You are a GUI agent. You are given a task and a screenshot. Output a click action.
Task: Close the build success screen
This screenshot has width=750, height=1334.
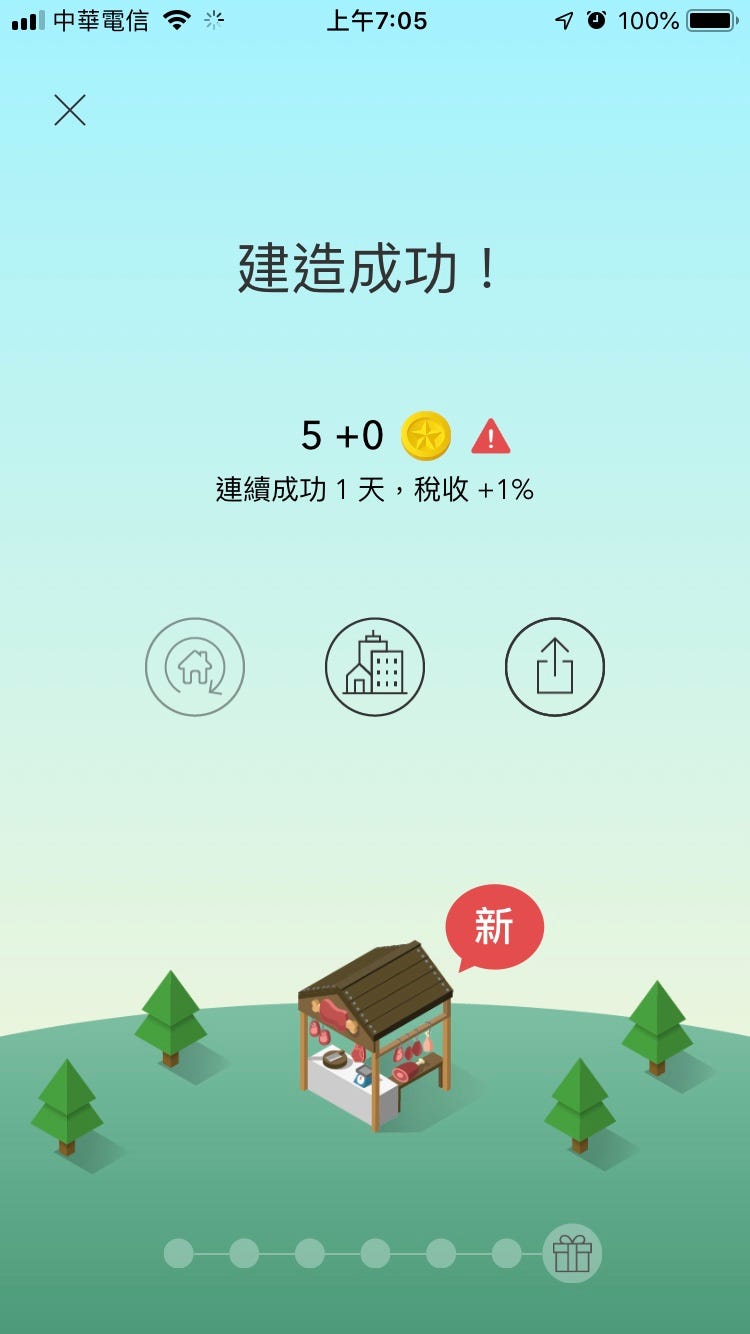(x=70, y=110)
